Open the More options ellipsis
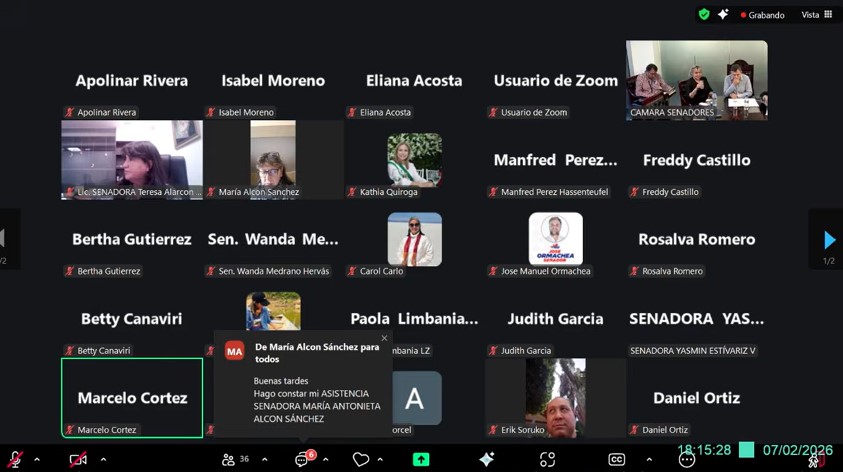This screenshot has width=843, height=472. [x=686, y=460]
